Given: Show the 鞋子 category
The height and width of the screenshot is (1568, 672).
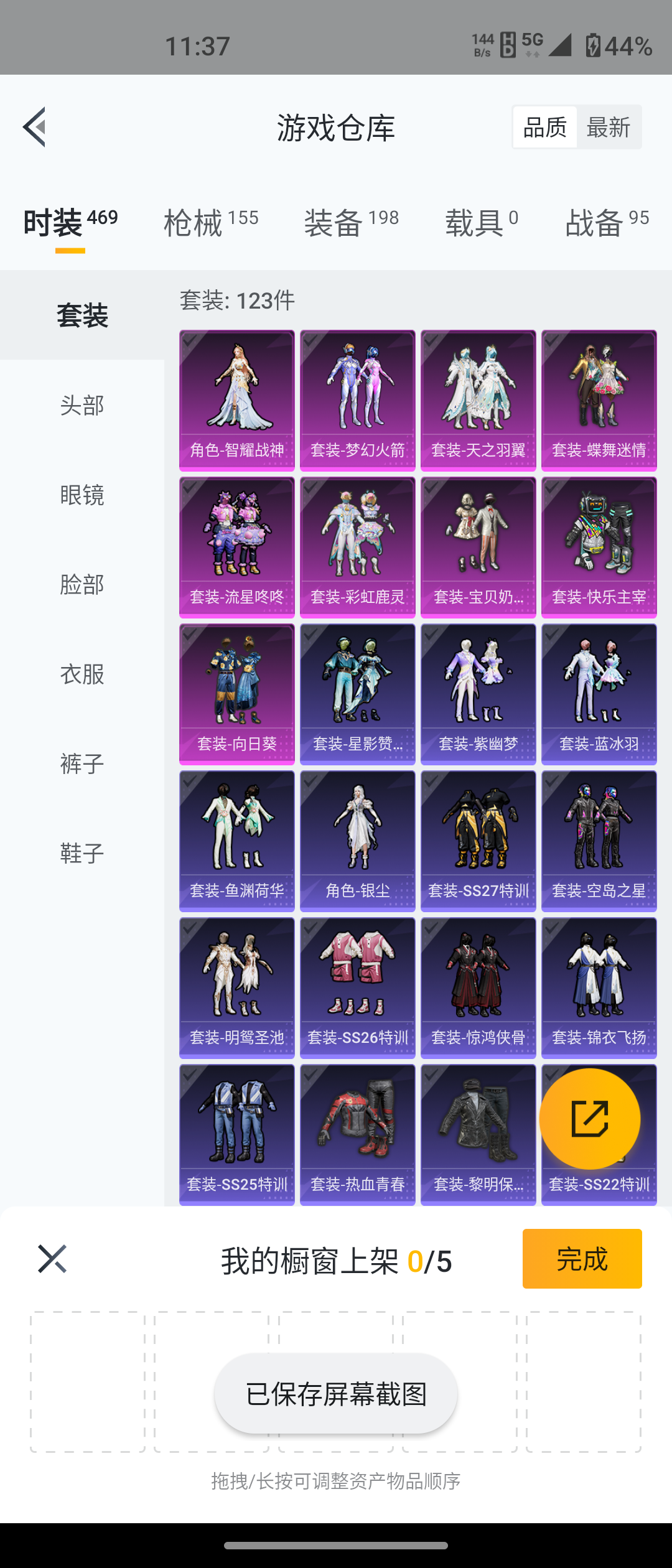Looking at the screenshot, I should (82, 853).
